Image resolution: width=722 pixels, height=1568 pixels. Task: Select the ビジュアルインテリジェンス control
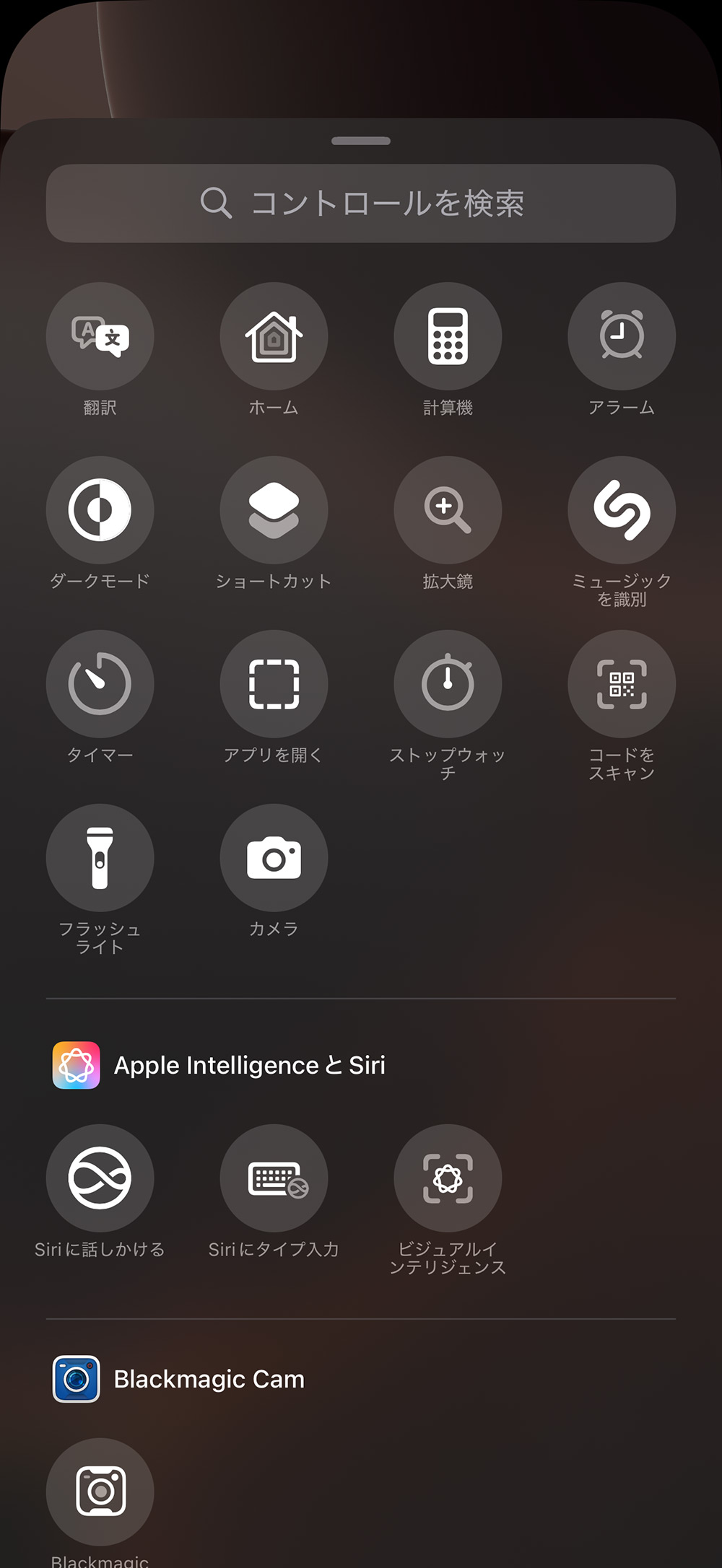448,1178
